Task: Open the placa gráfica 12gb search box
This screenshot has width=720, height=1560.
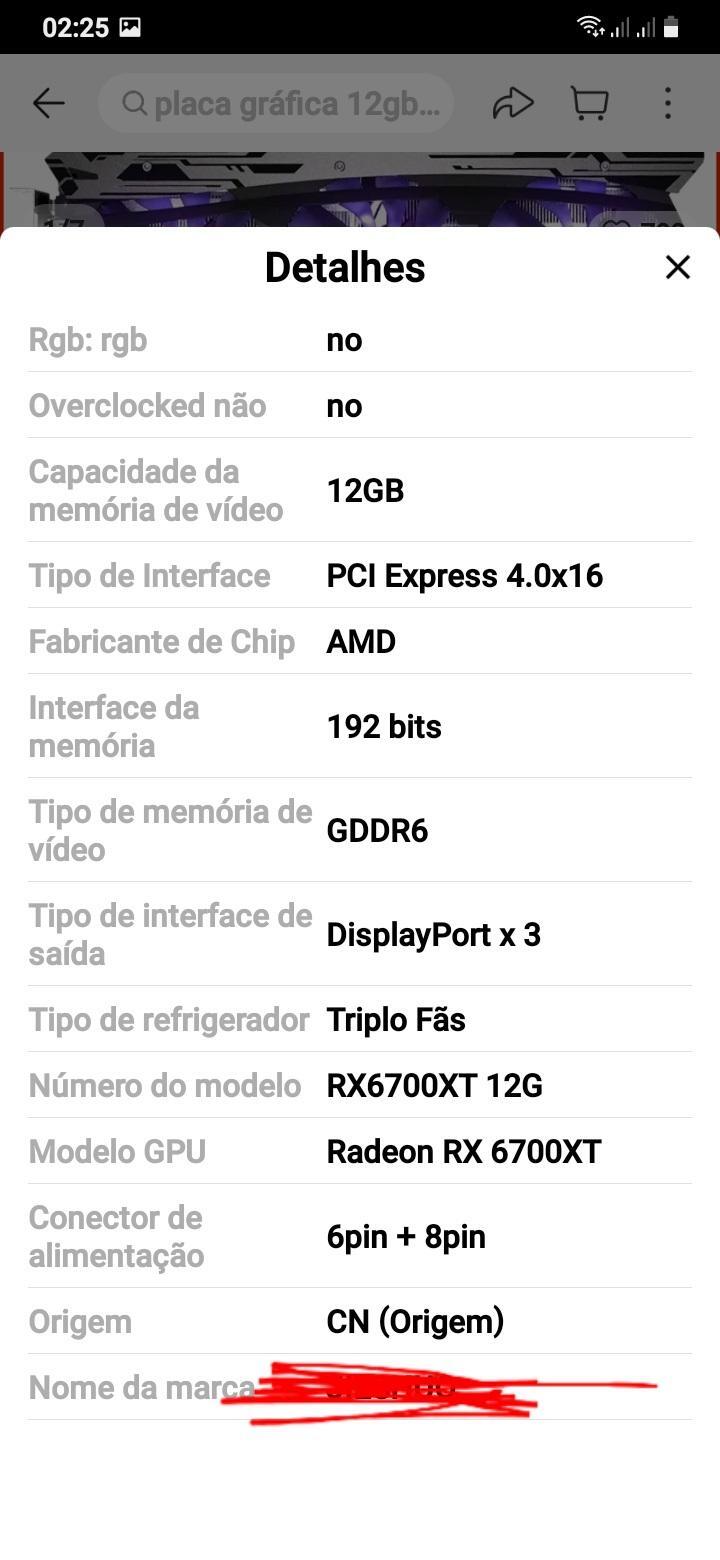Action: (x=276, y=103)
